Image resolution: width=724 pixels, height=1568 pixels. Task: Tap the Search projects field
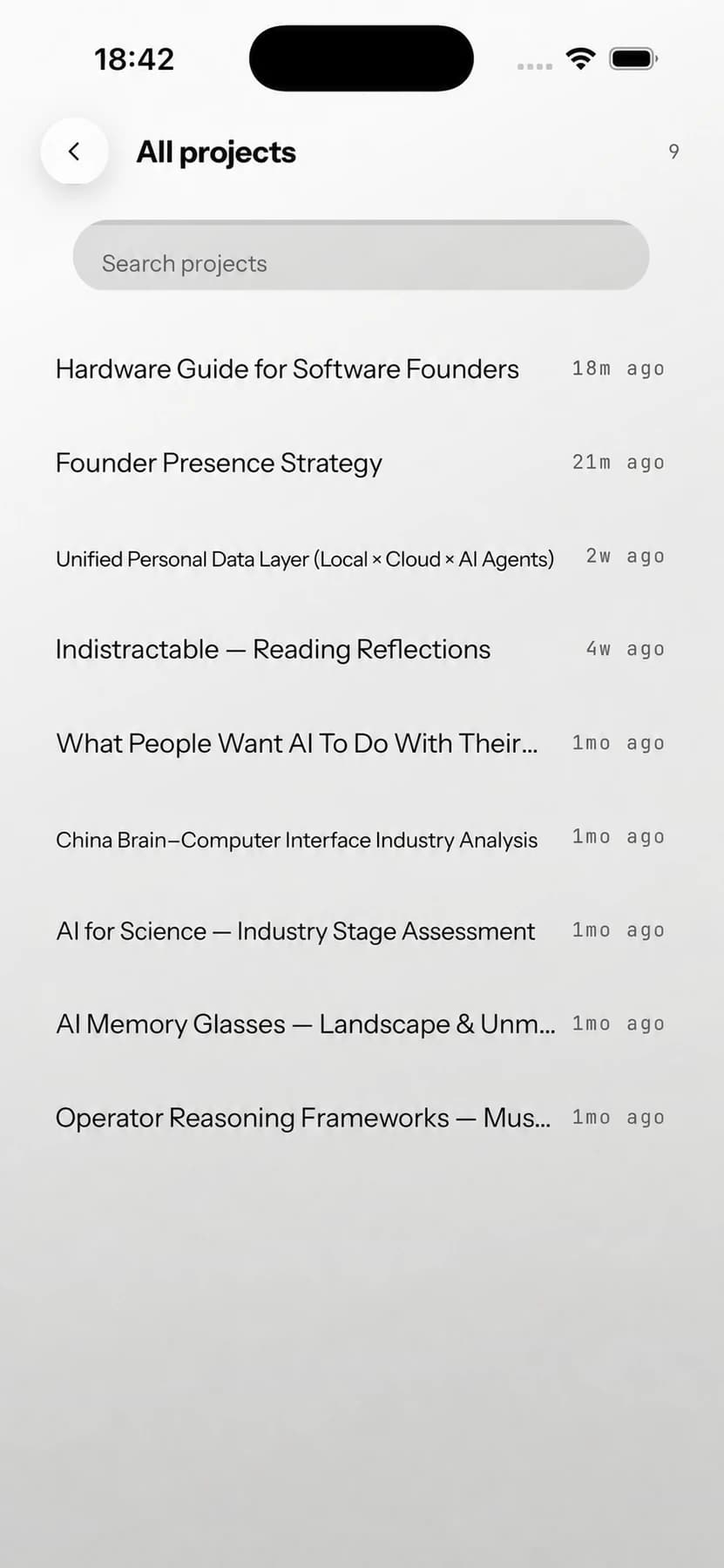click(361, 256)
